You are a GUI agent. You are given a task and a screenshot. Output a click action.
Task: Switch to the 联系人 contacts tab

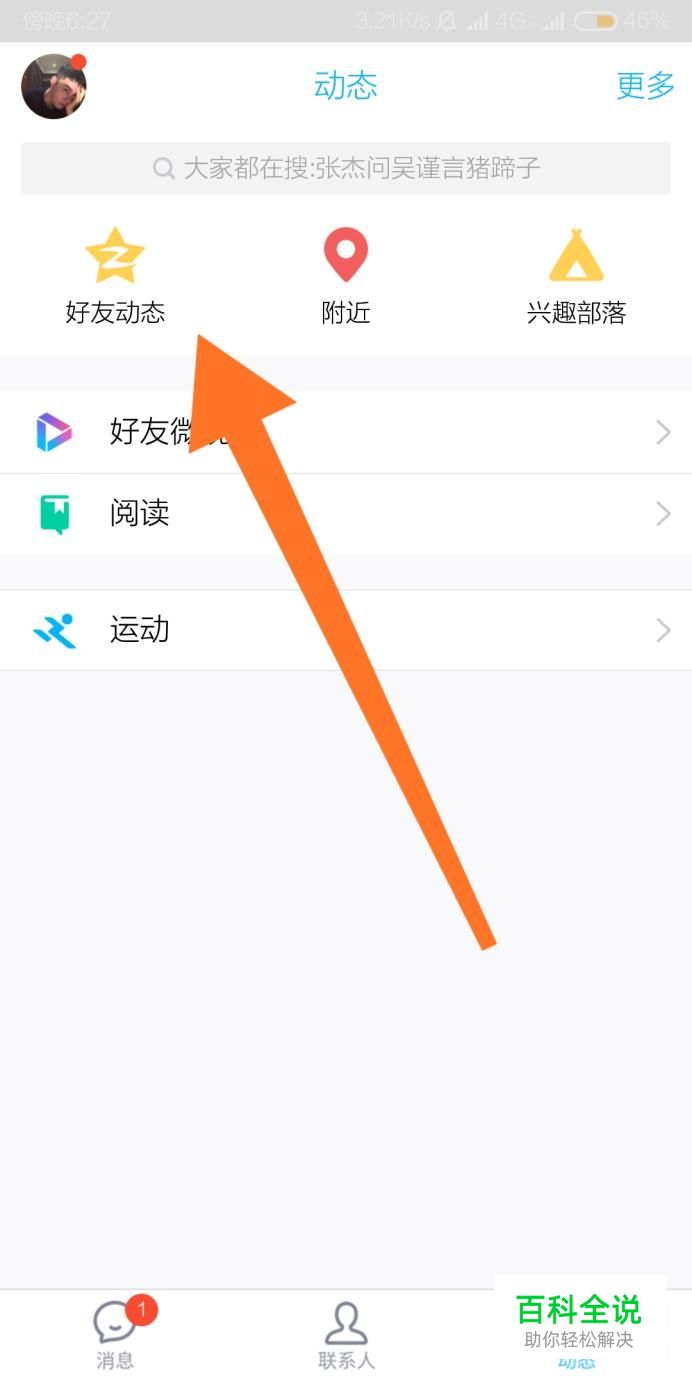(x=346, y=1335)
